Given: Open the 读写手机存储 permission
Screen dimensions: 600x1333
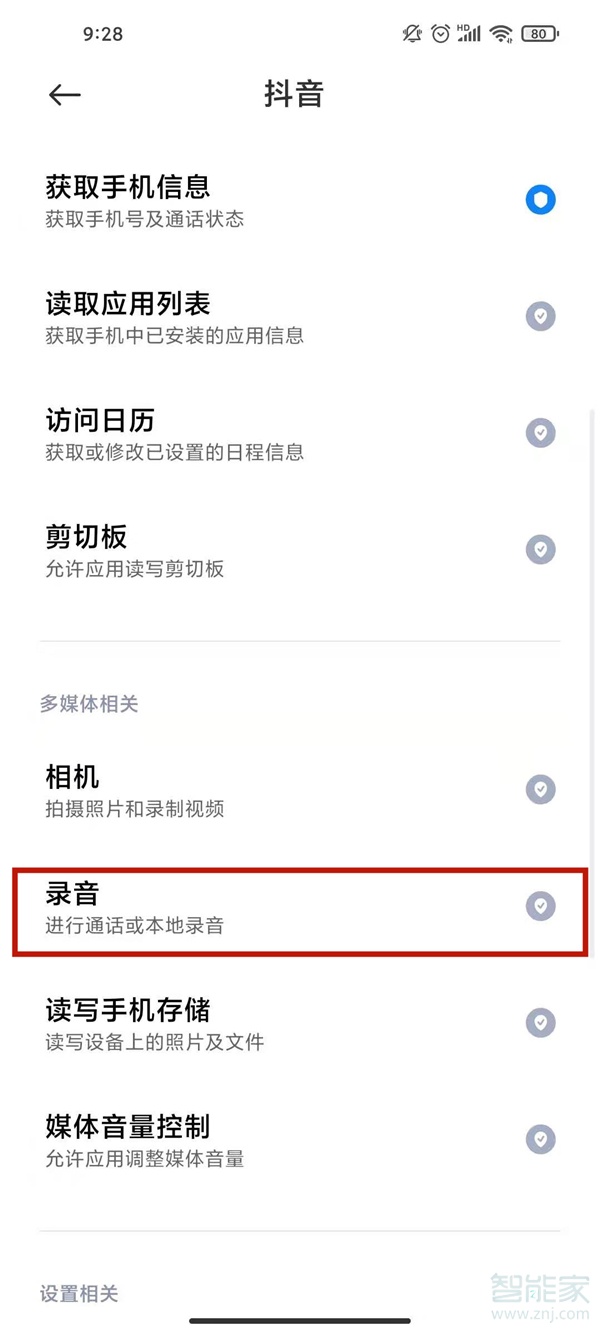Looking at the screenshot, I should (x=300, y=1023).
